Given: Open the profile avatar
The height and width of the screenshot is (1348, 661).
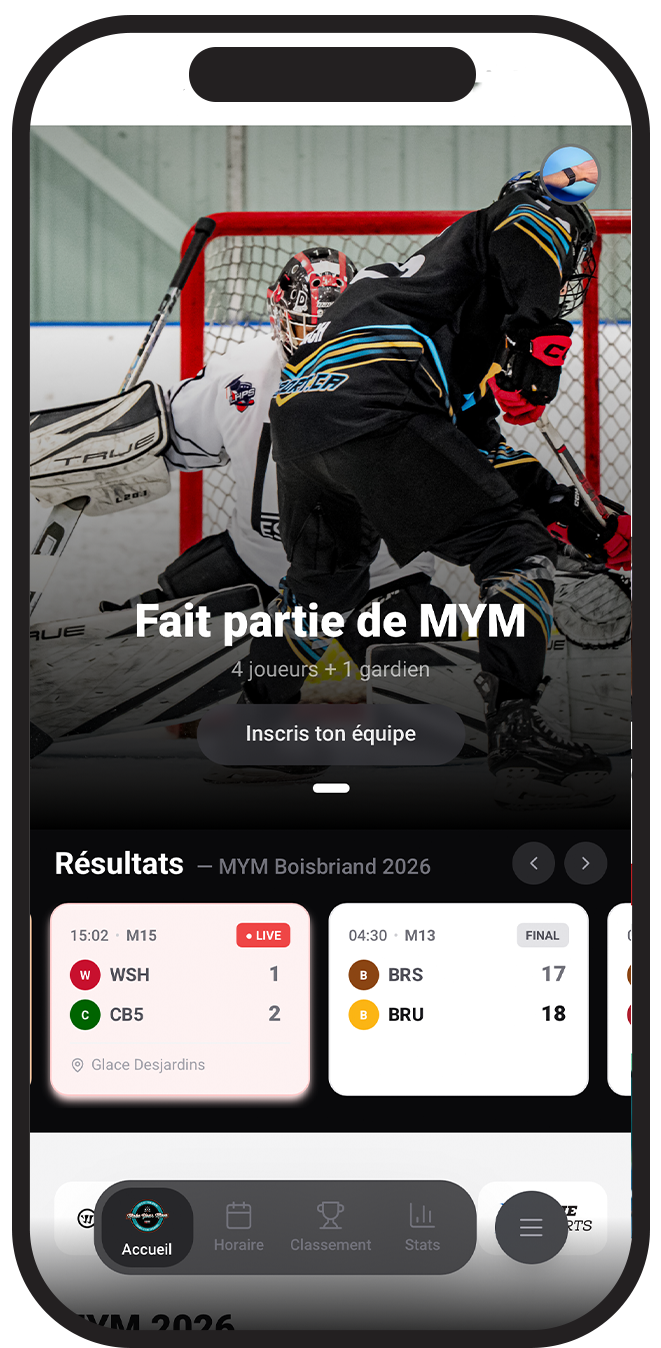Looking at the screenshot, I should pos(570,175).
